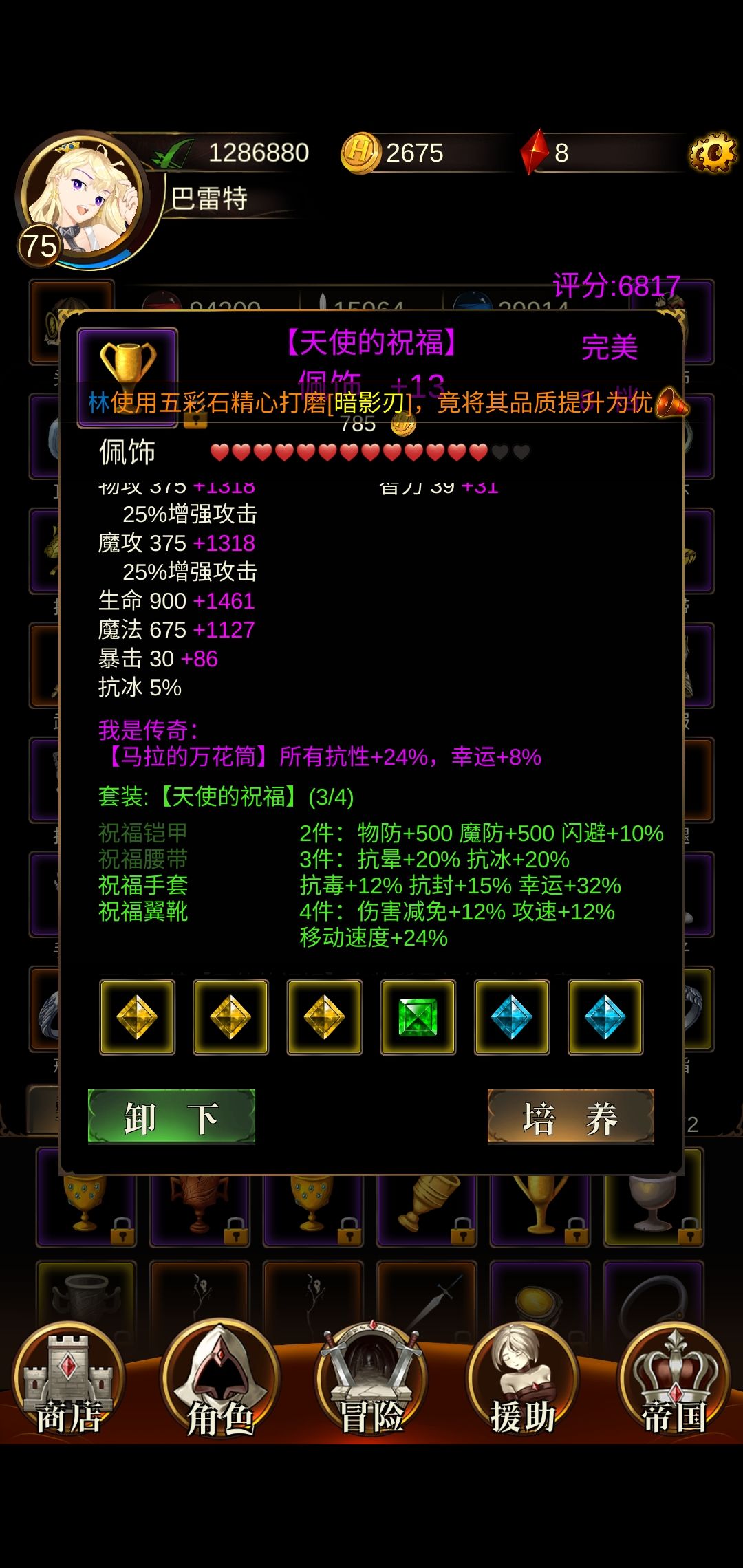Click the 培养 cultivate button

pyautogui.click(x=571, y=1115)
